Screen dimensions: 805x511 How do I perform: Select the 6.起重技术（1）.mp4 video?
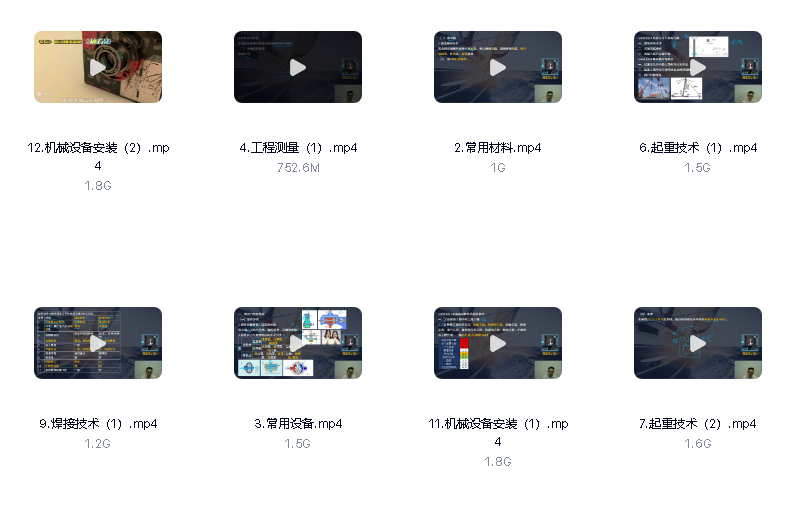coord(698,67)
